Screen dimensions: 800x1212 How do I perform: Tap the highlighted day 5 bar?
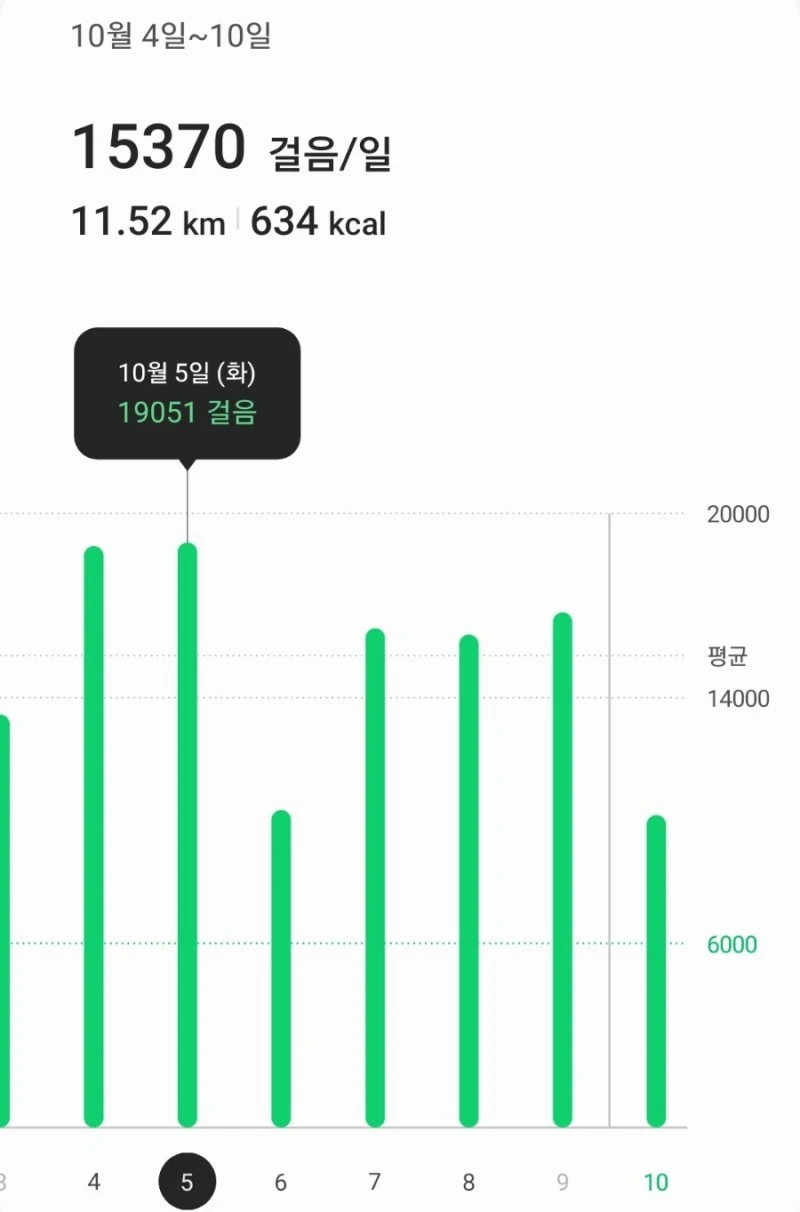(187, 834)
